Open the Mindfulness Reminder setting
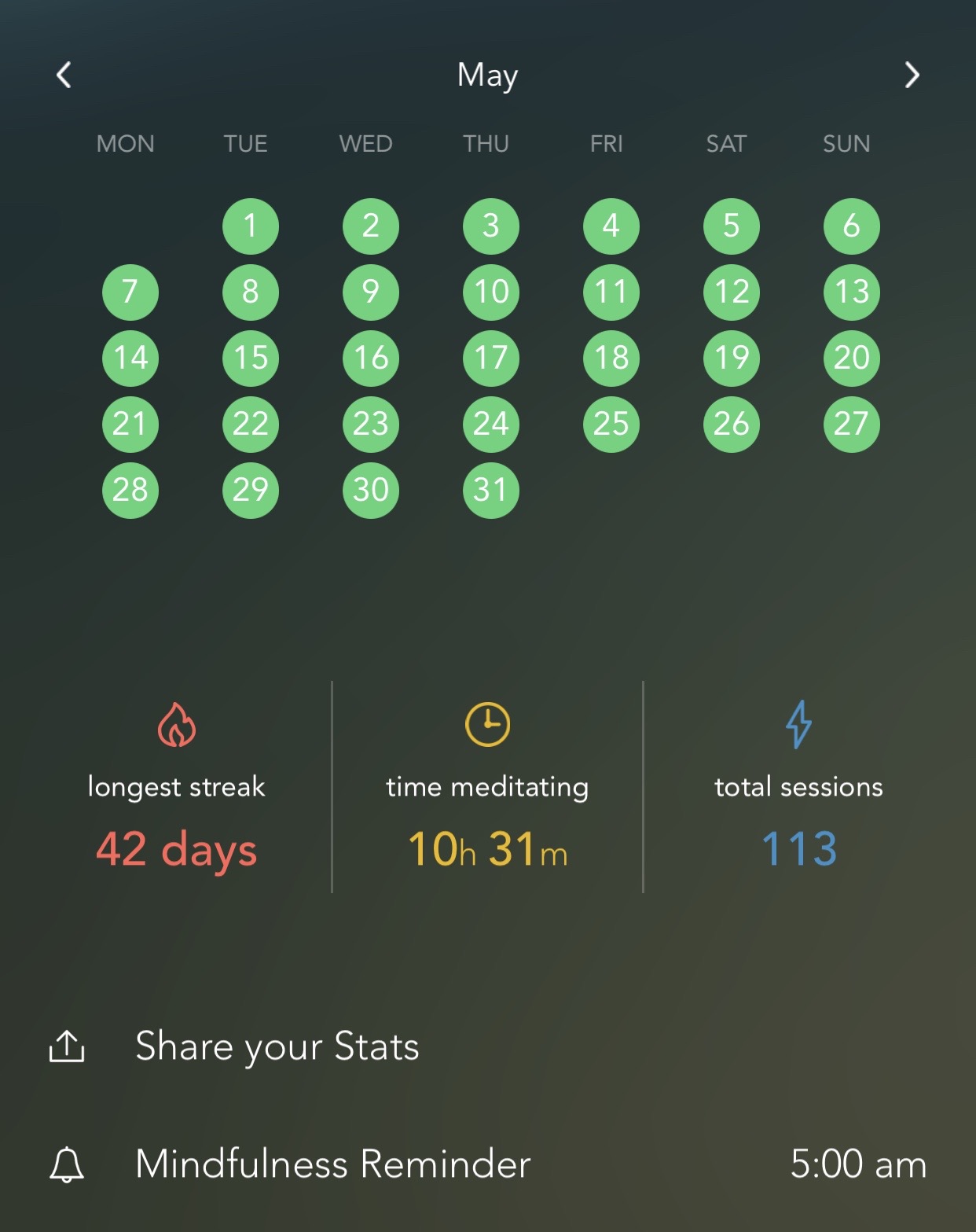Image resolution: width=976 pixels, height=1232 pixels. click(x=488, y=1164)
